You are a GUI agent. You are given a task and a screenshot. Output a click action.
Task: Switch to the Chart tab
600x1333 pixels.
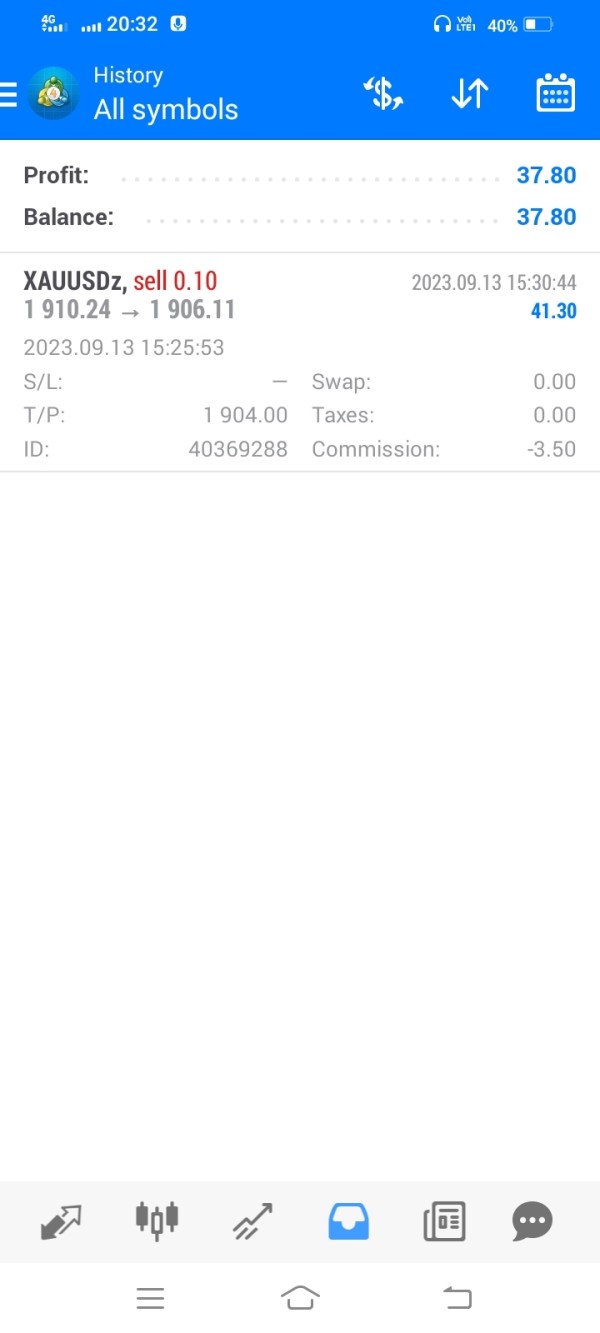tap(156, 1220)
